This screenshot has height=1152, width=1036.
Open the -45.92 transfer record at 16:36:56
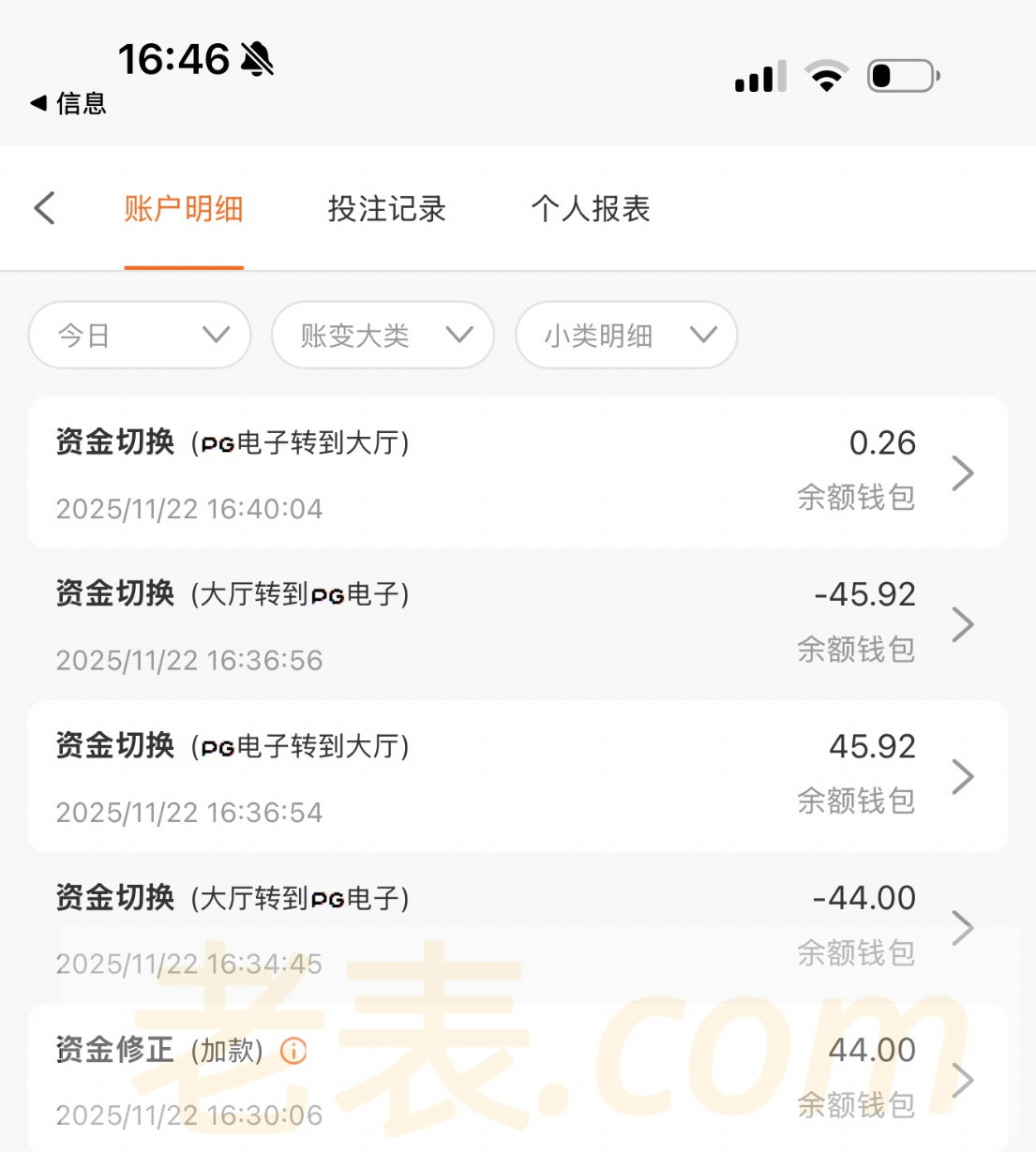coord(518,625)
